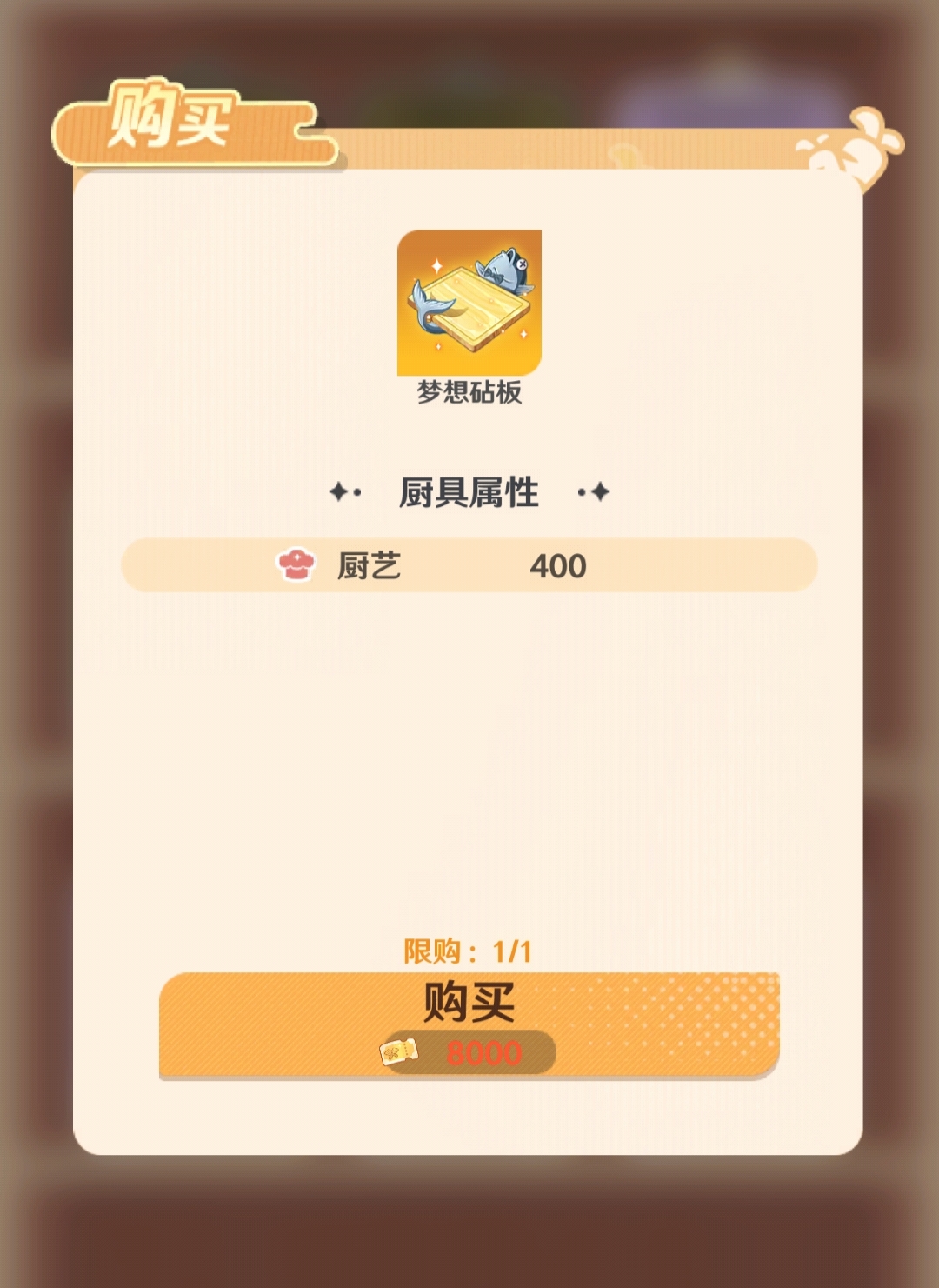Tap 购买 button to buy for 8000
Viewport: 939px width, 1288px height.
469,1024
